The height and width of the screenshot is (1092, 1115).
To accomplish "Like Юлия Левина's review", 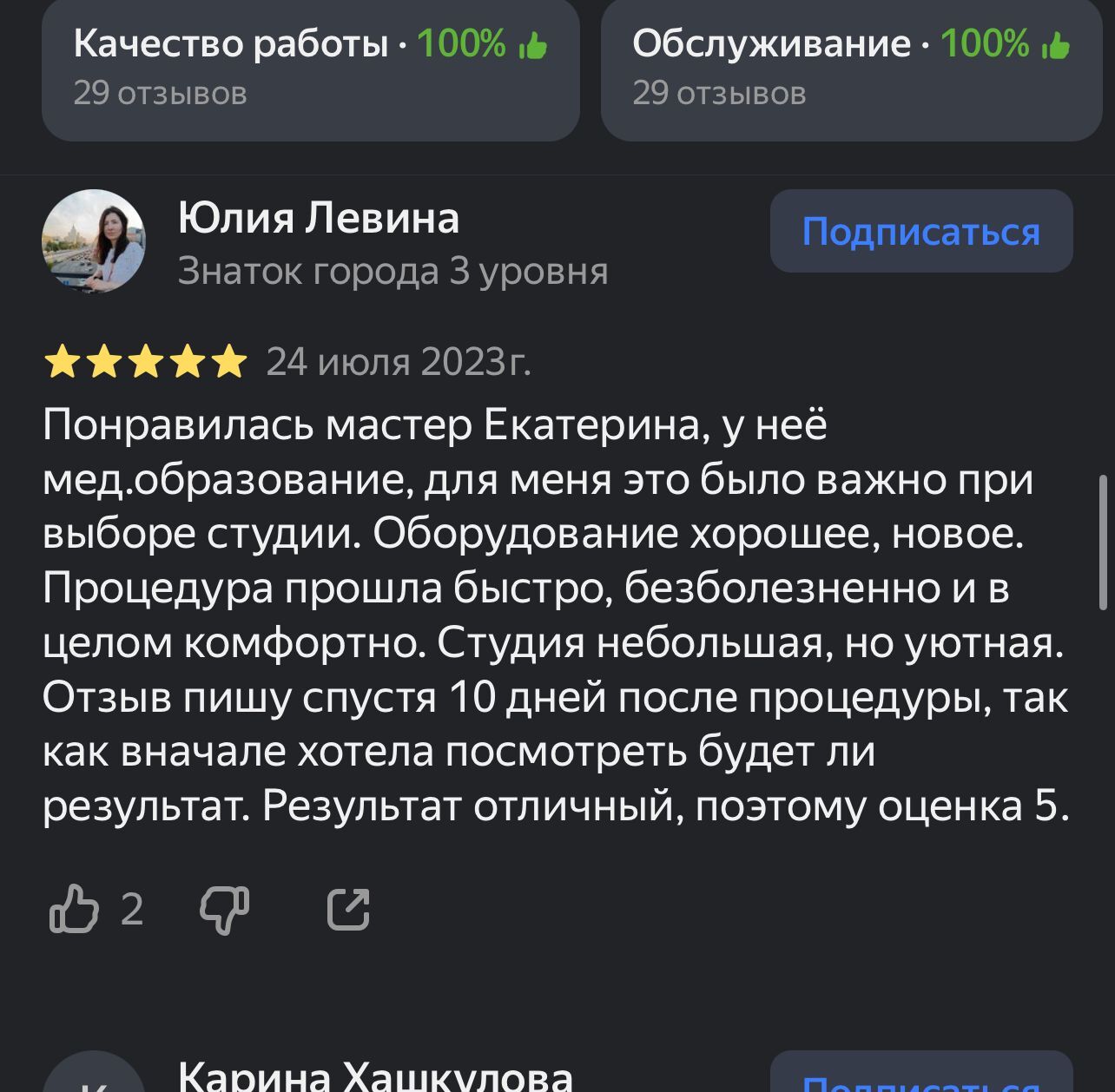I will coord(75,909).
